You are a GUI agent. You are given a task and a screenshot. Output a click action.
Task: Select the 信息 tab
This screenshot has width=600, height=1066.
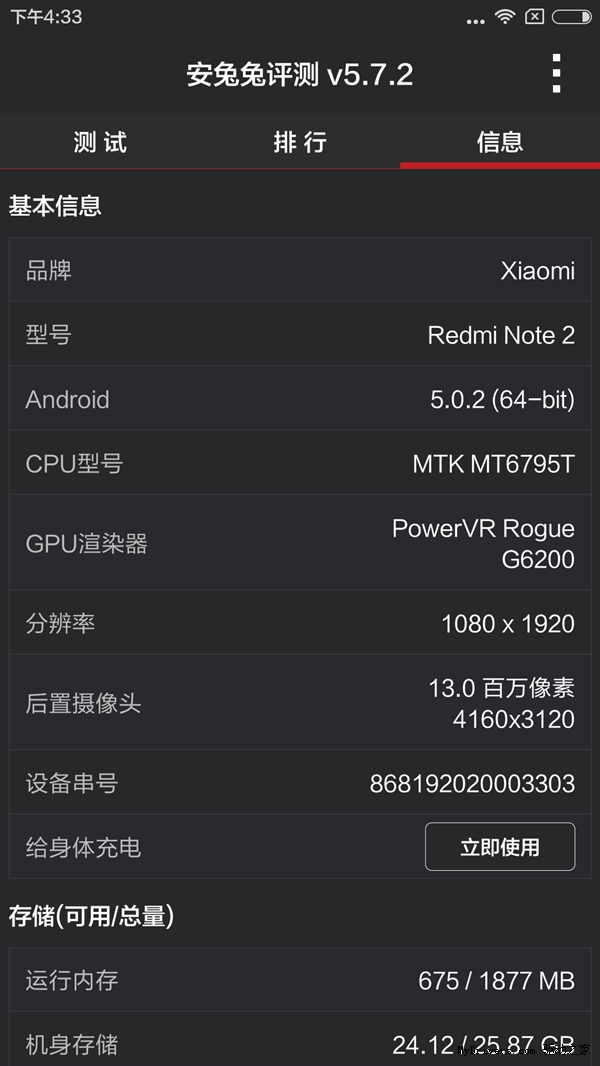[499, 142]
